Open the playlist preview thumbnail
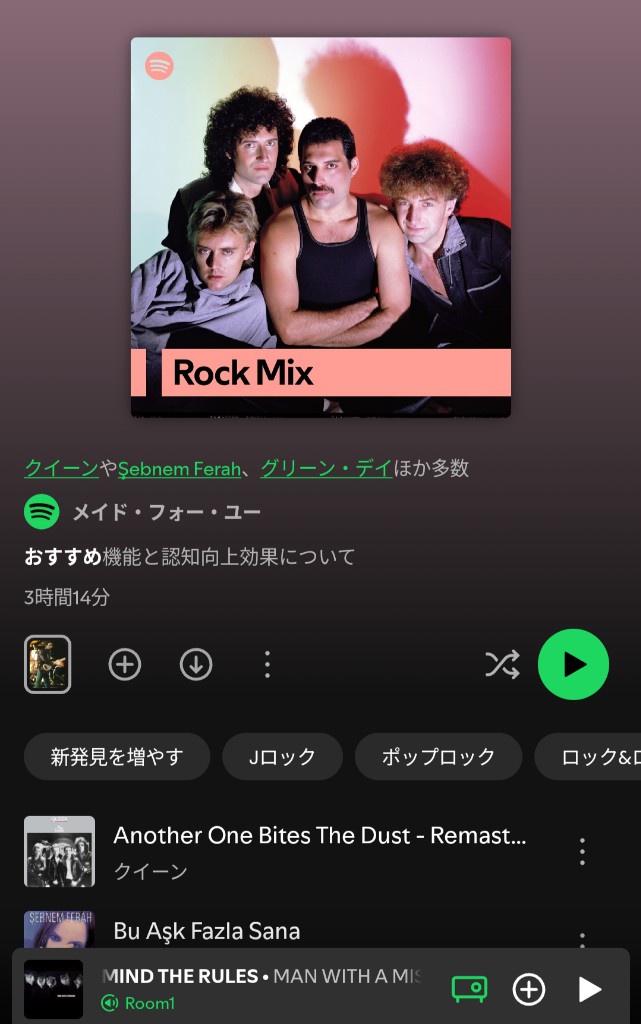 [x=47, y=664]
